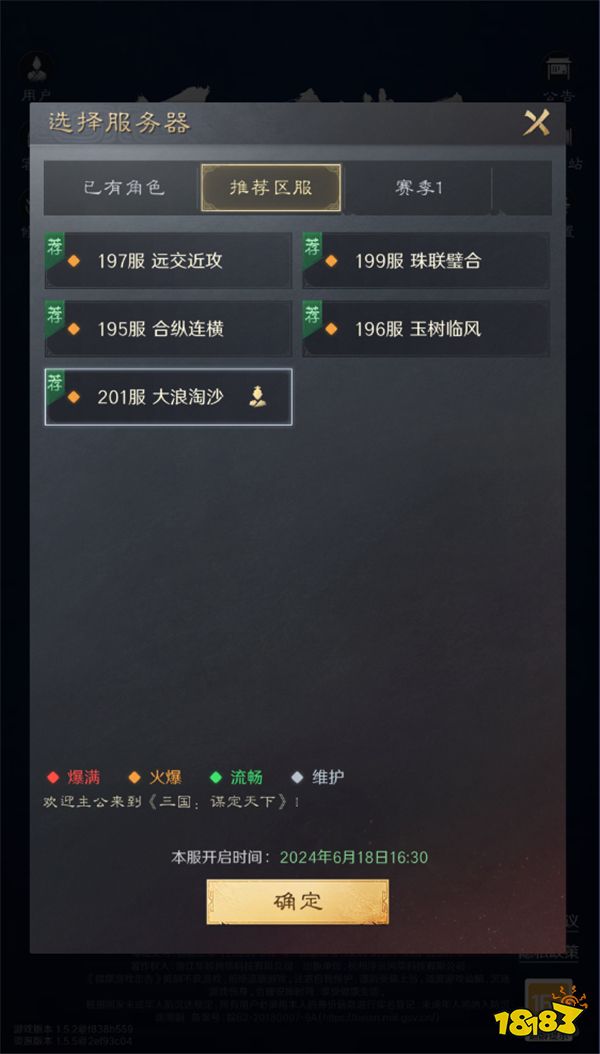Select server 201服 大浪淘沙
This screenshot has height=1054, width=600.
pyautogui.click(x=168, y=397)
